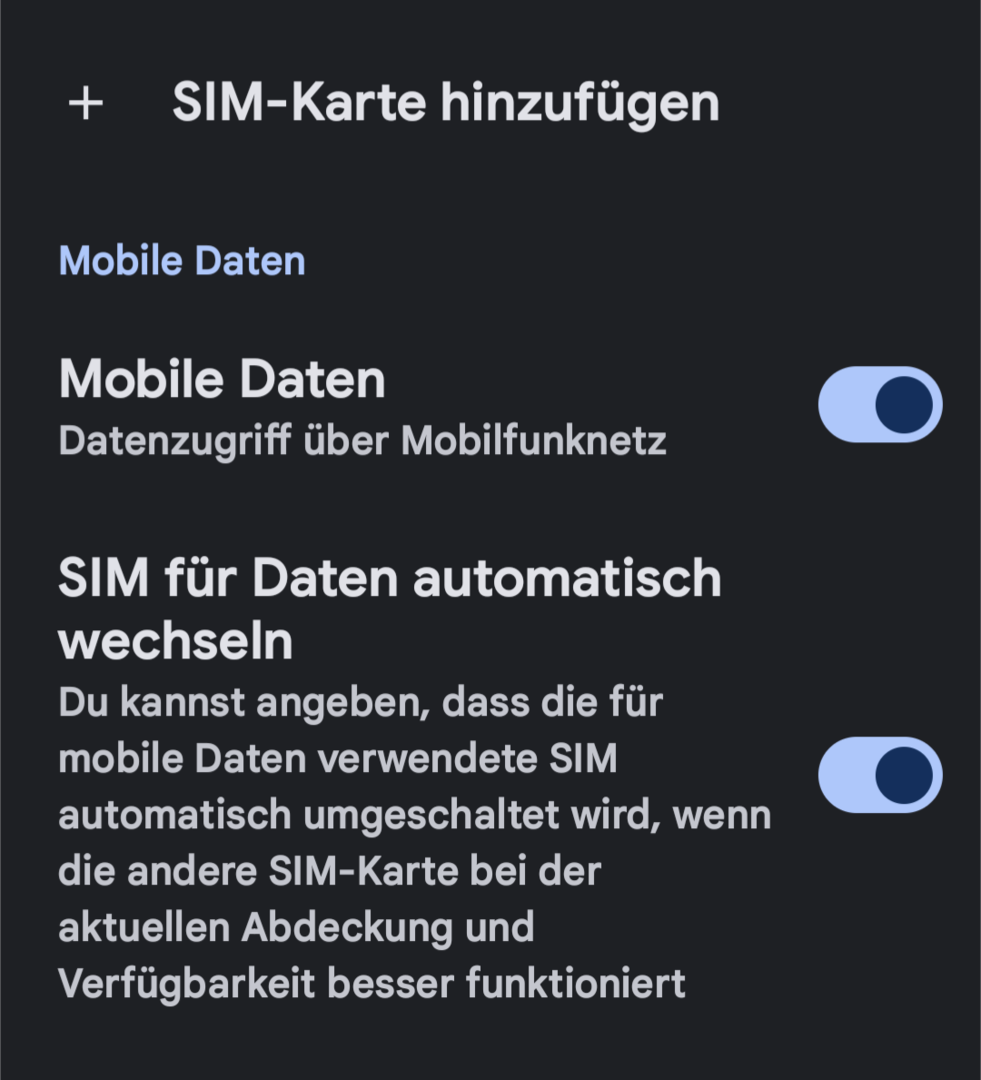Disable the Mobile Daten switch
981x1080 pixels.
[x=879, y=405]
